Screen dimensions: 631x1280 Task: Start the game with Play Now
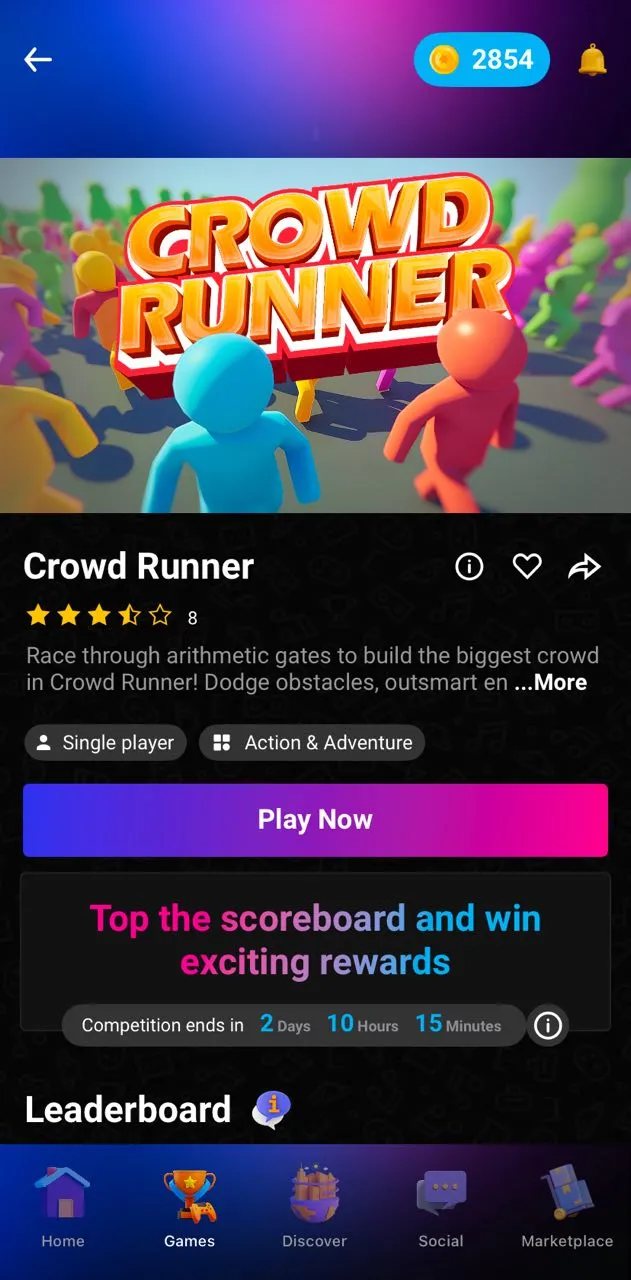tap(315, 820)
